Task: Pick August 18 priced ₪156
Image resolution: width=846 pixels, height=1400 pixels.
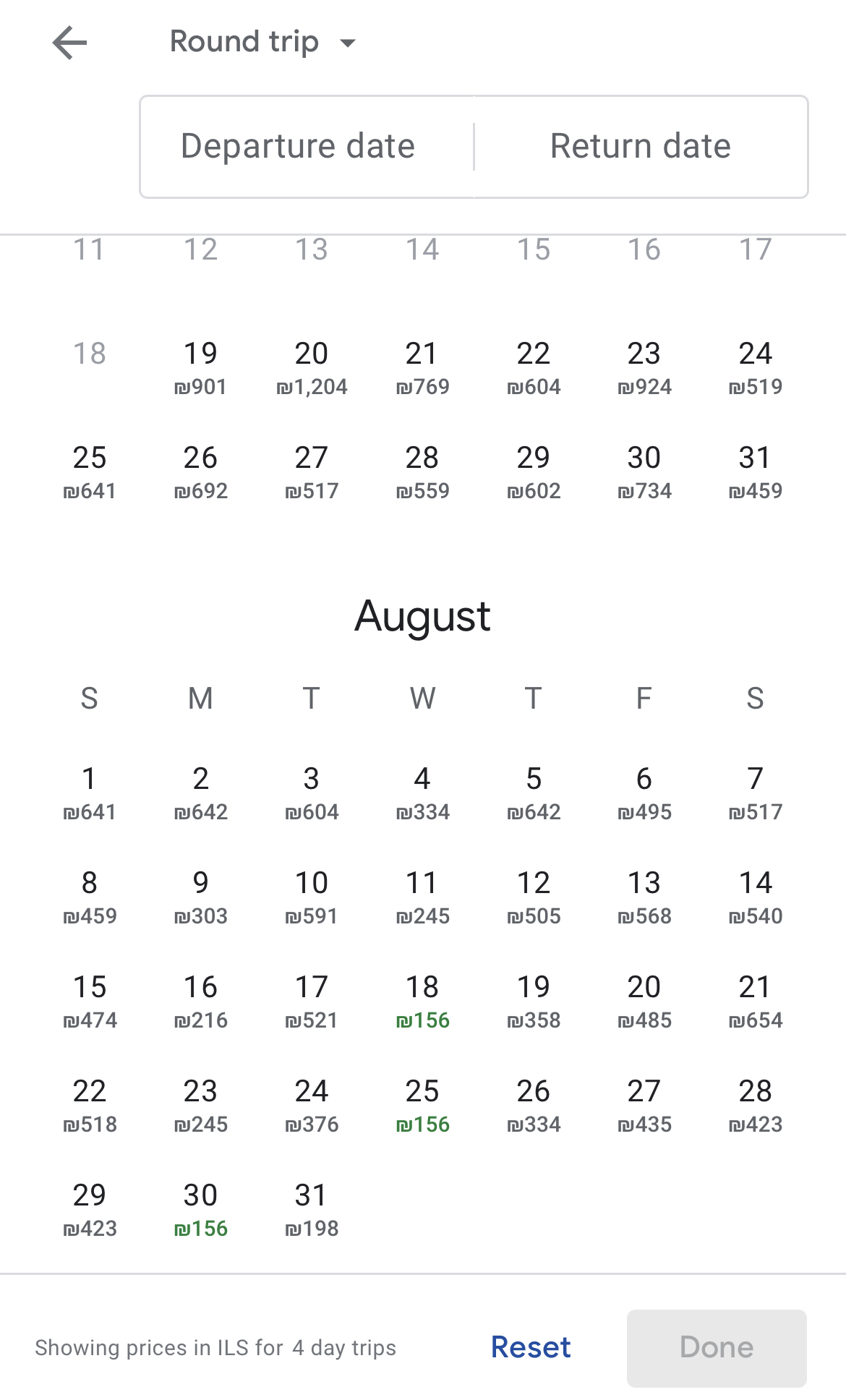Action: pos(423,1002)
